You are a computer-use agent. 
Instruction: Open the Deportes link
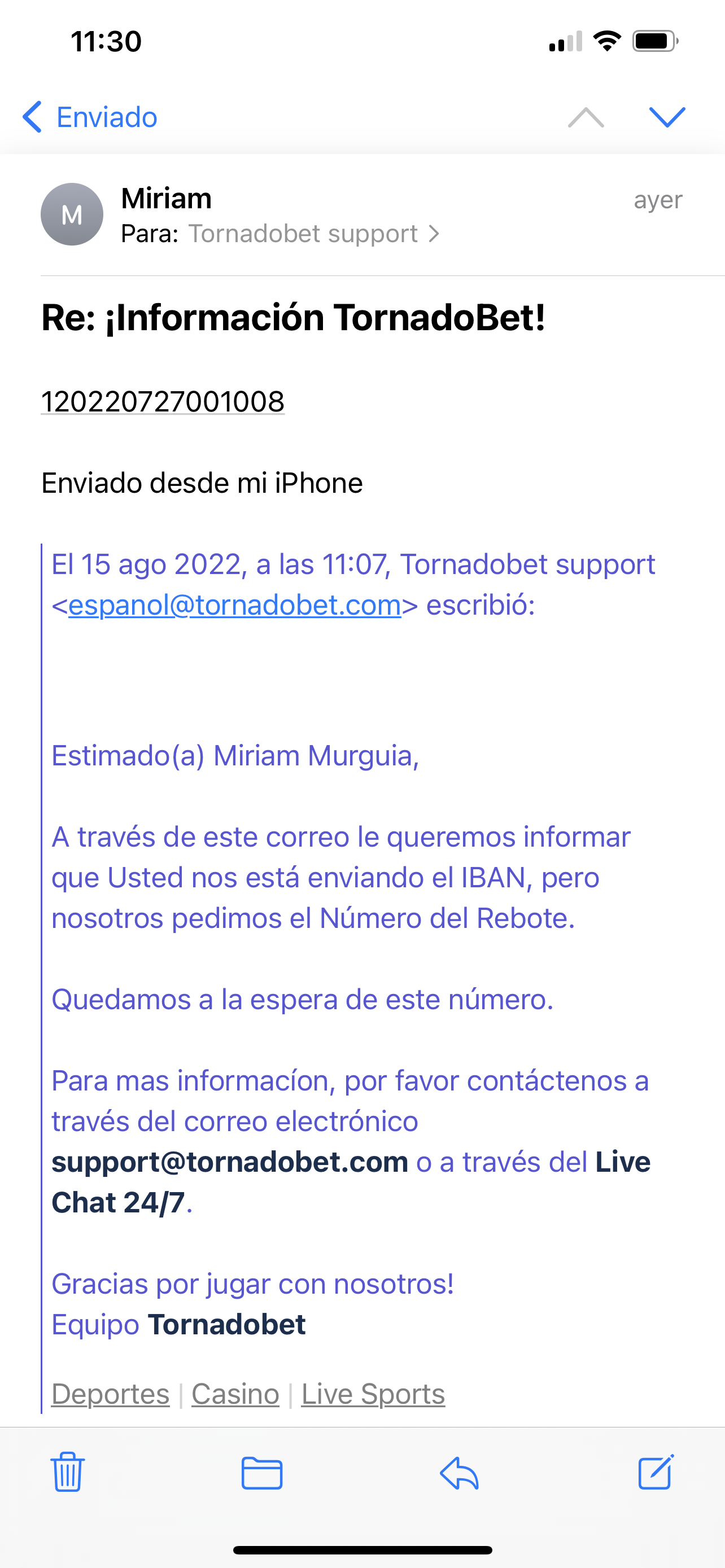point(110,1394)
